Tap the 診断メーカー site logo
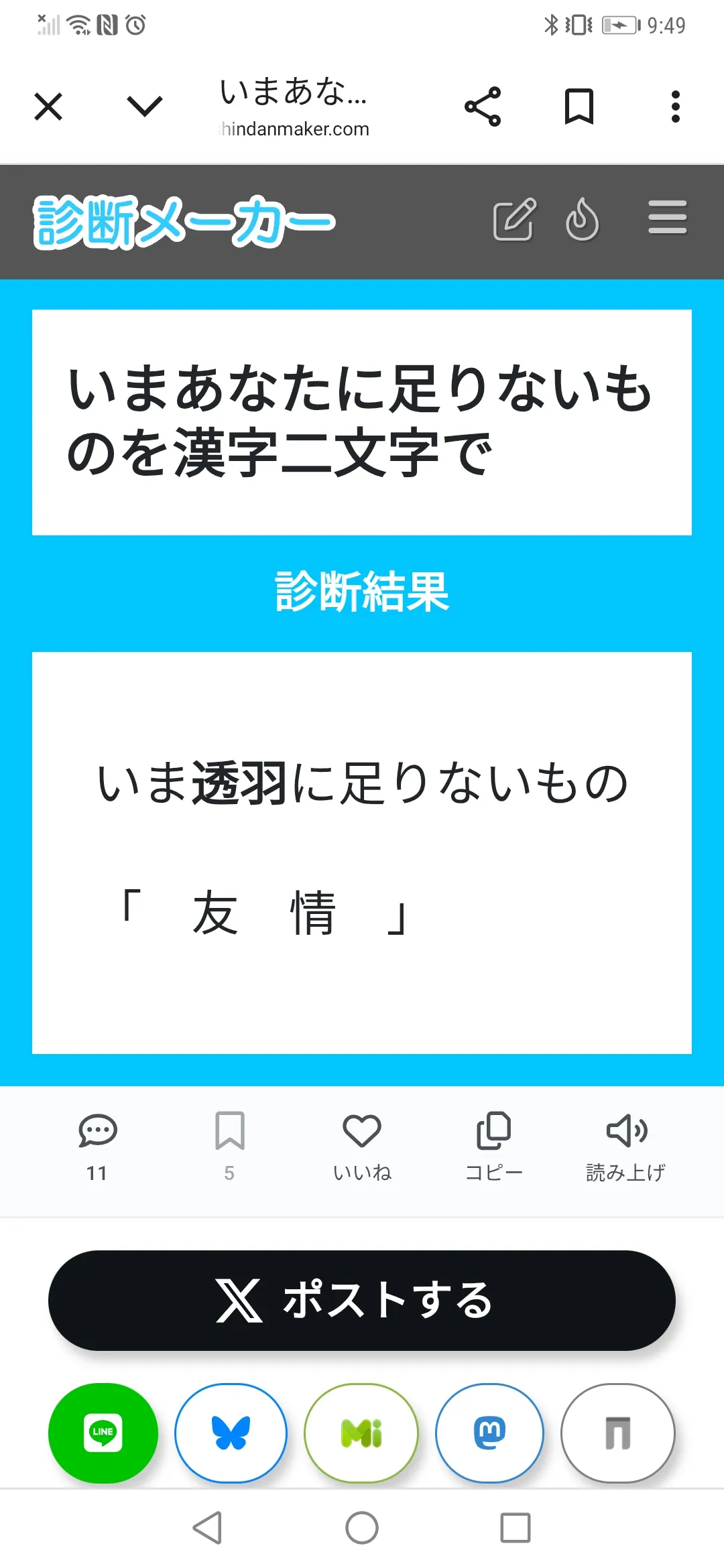This screenshot has width=724, height=1568. (x=184, y=222)
